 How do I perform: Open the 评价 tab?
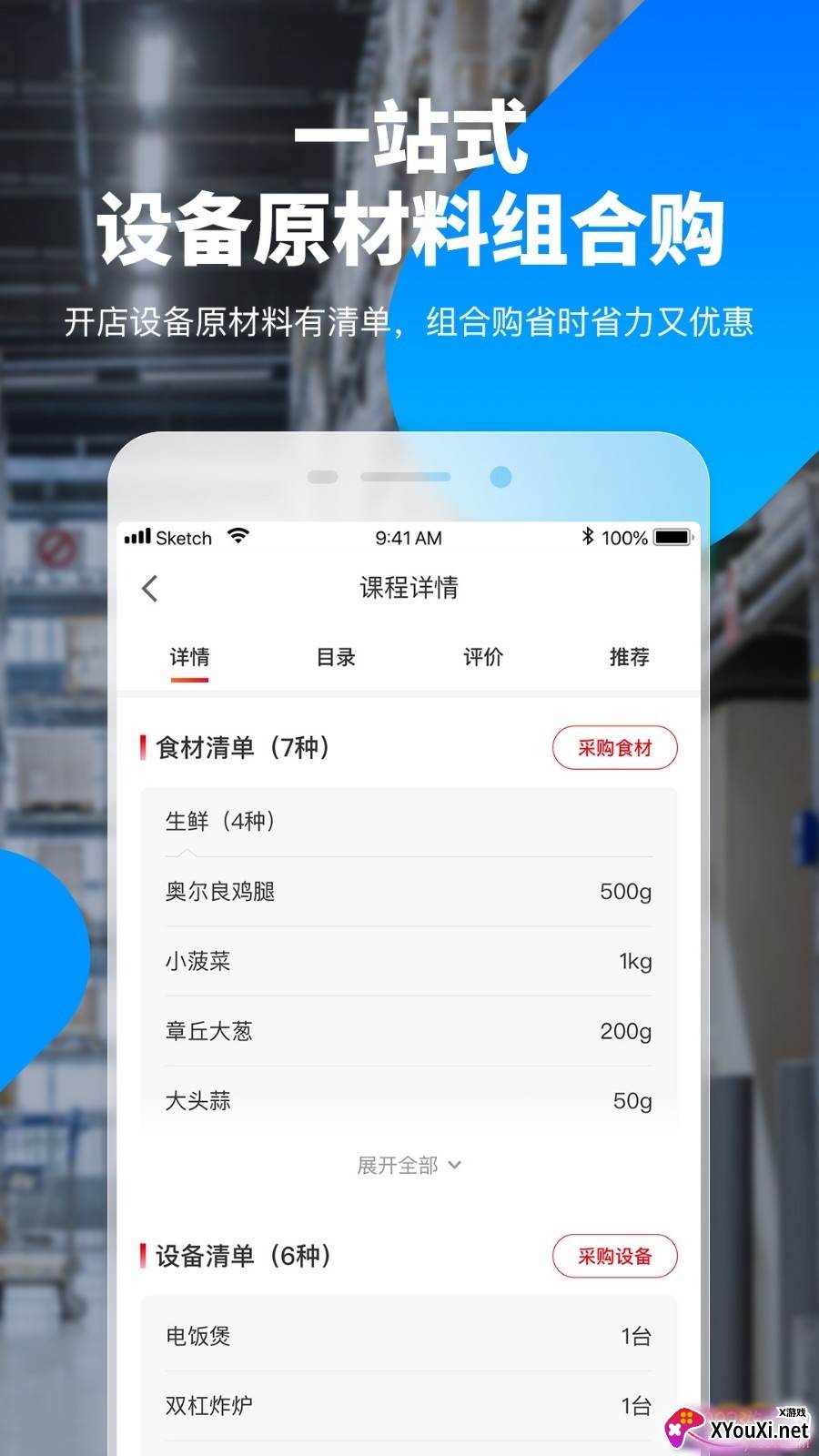pos(482,657)
